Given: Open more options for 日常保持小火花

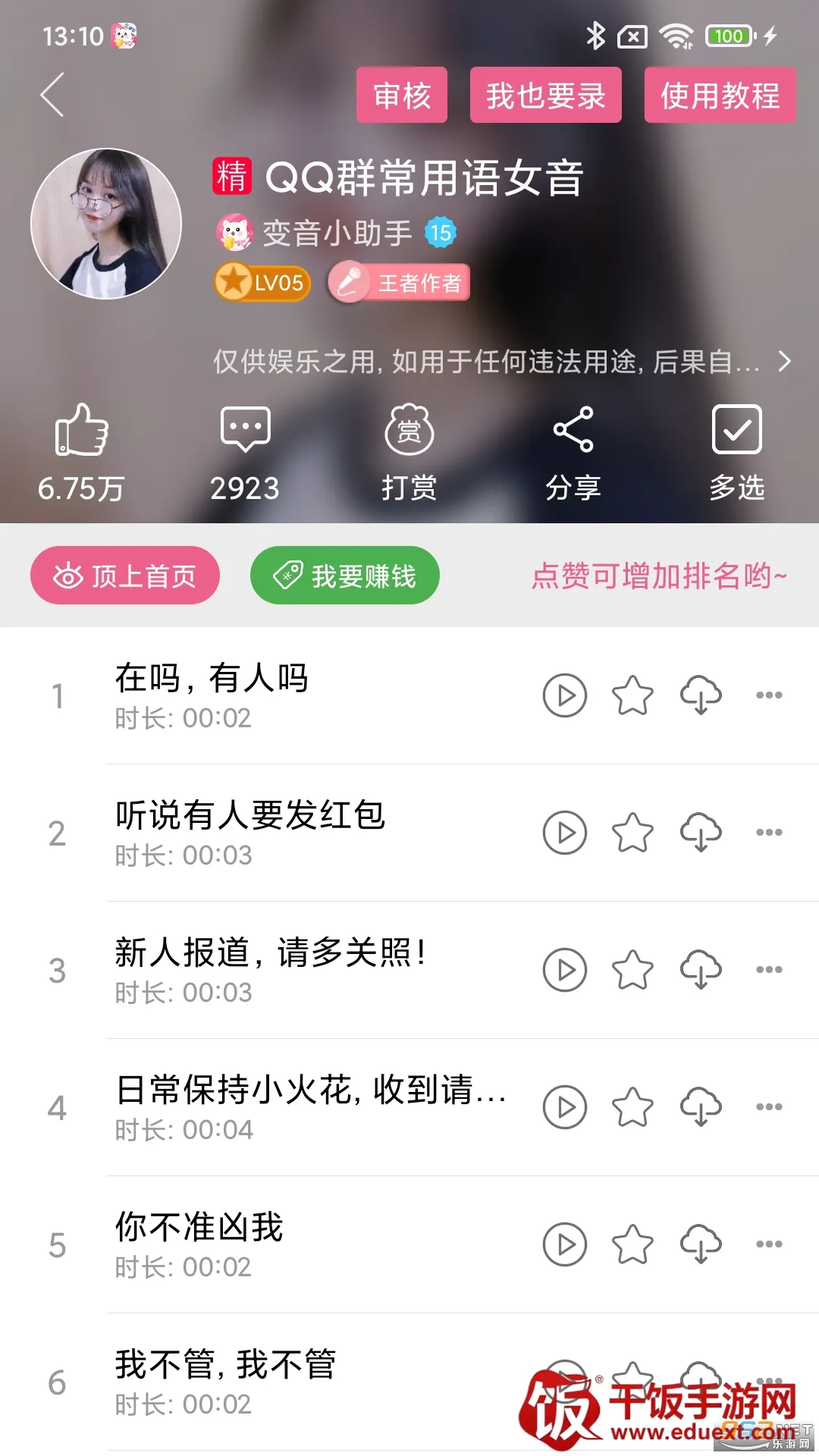Looking at the screenshot, I should point(769,1107).
